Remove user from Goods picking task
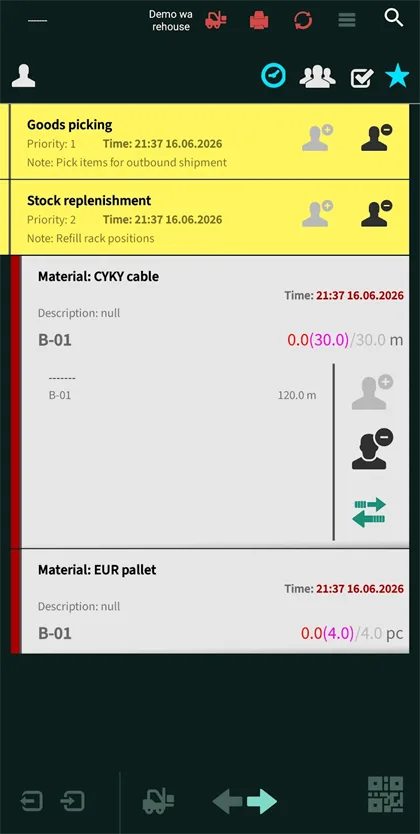 (376, 138)
